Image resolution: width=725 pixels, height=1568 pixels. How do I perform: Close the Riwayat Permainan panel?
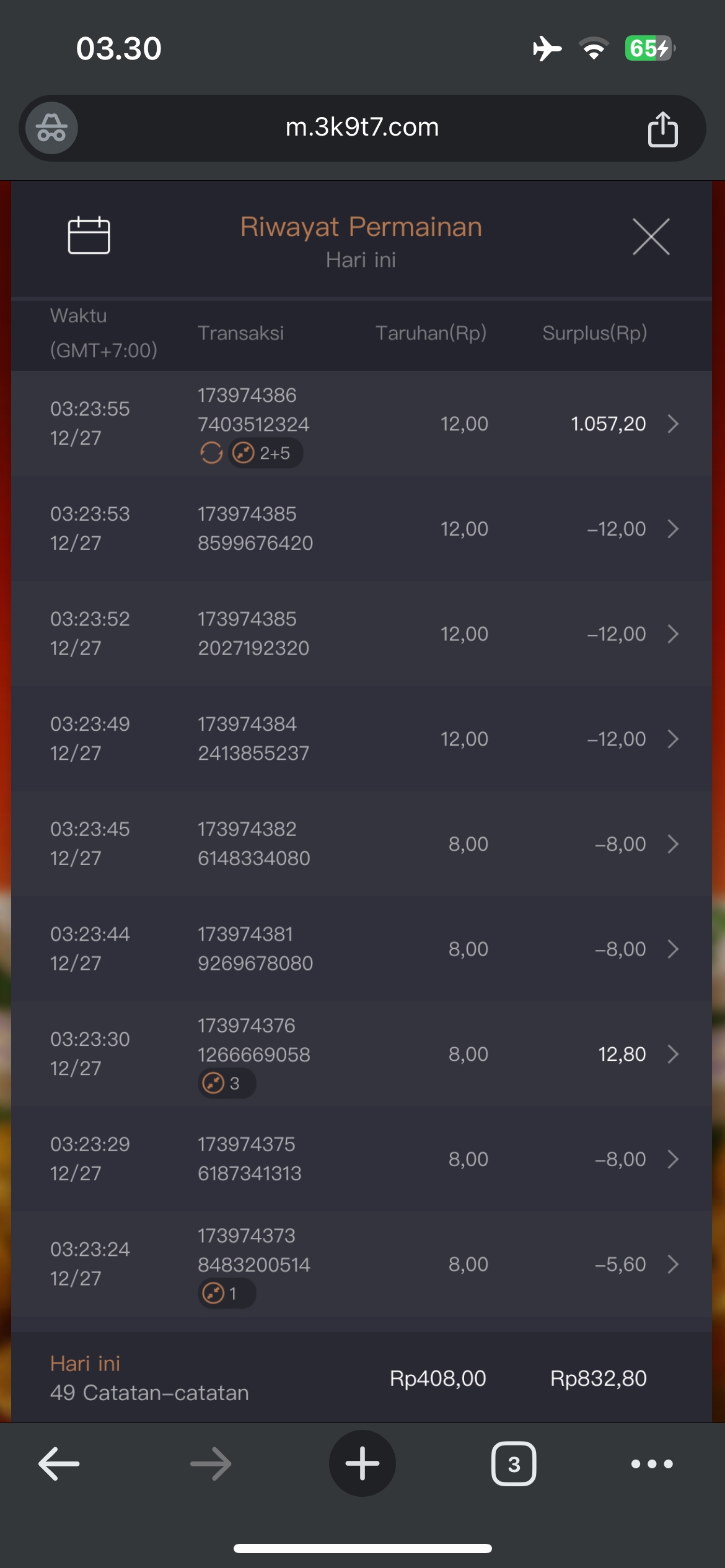651,237
